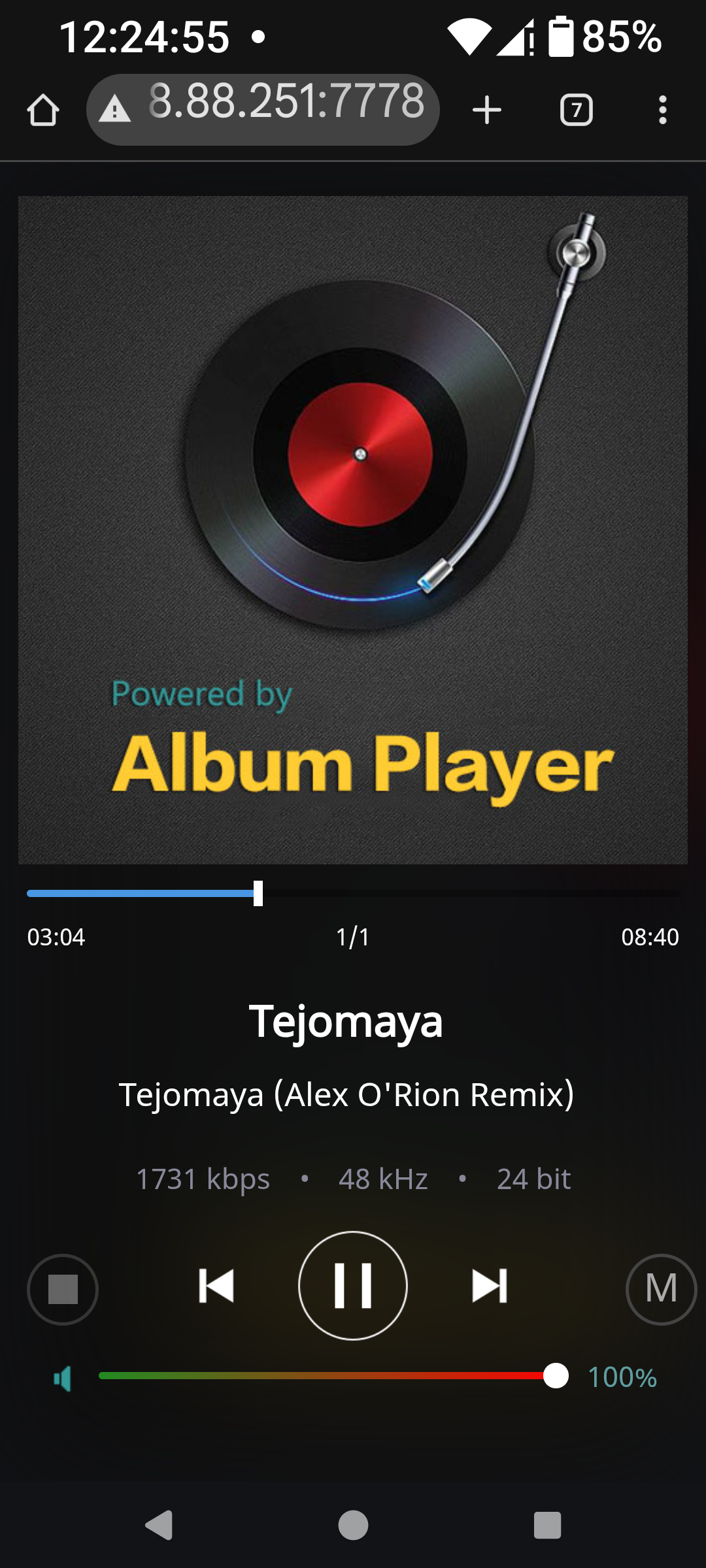Go back to the previous track
Screen dimensions: 706x1568
216,1285
